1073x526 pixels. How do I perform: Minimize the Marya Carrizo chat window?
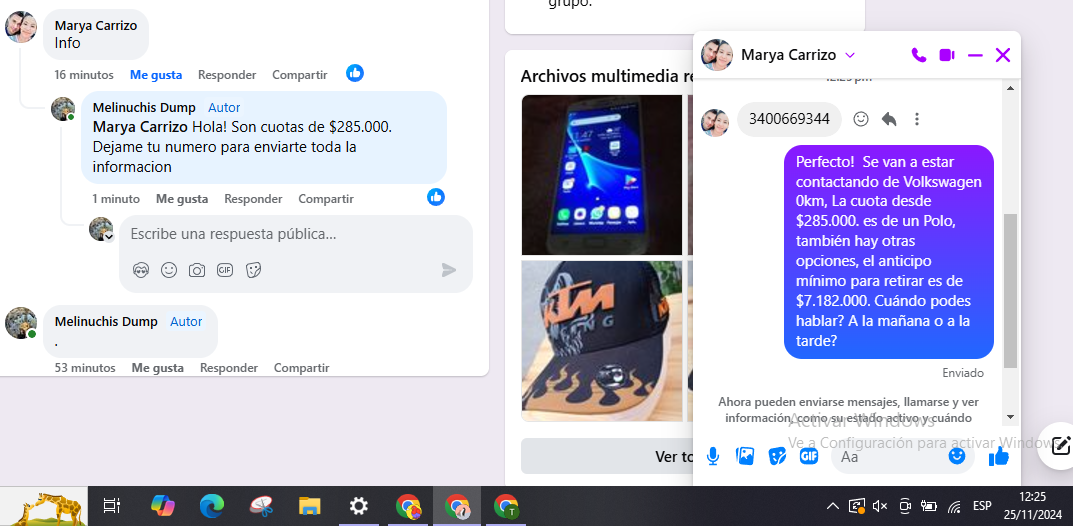click(975, 55)
